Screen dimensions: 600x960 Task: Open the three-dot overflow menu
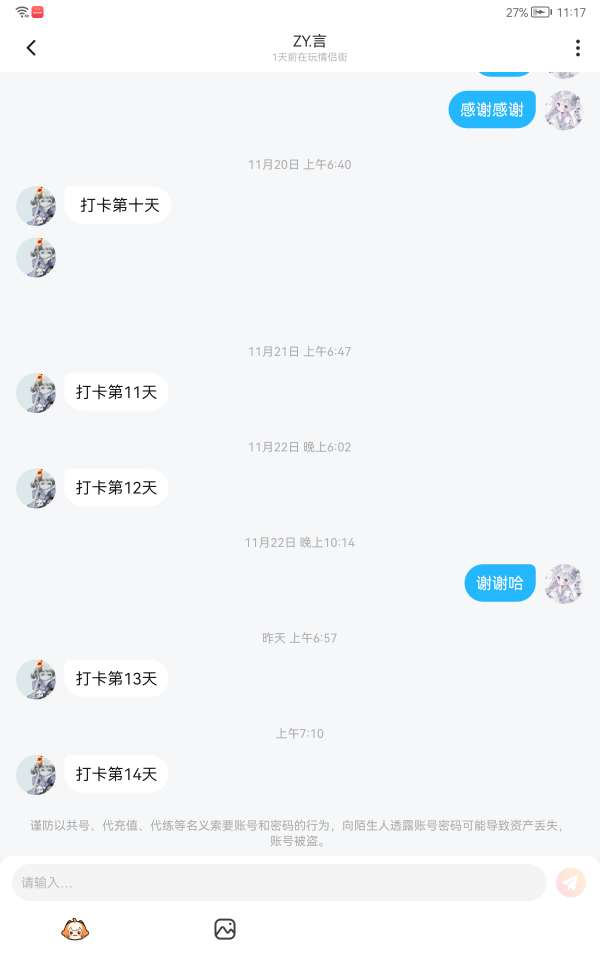577,48
